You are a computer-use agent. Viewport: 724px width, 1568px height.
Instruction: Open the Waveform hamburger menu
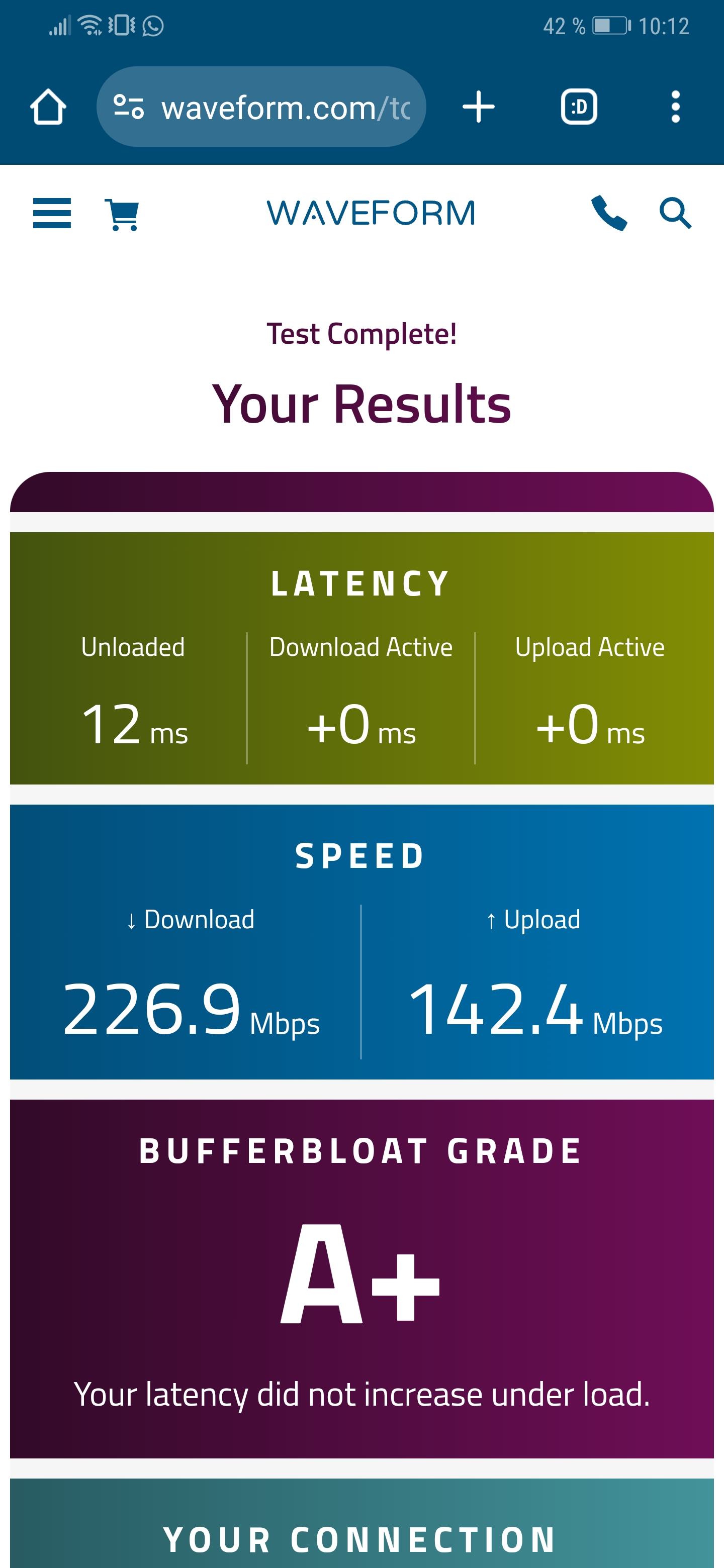click(52, 213)
